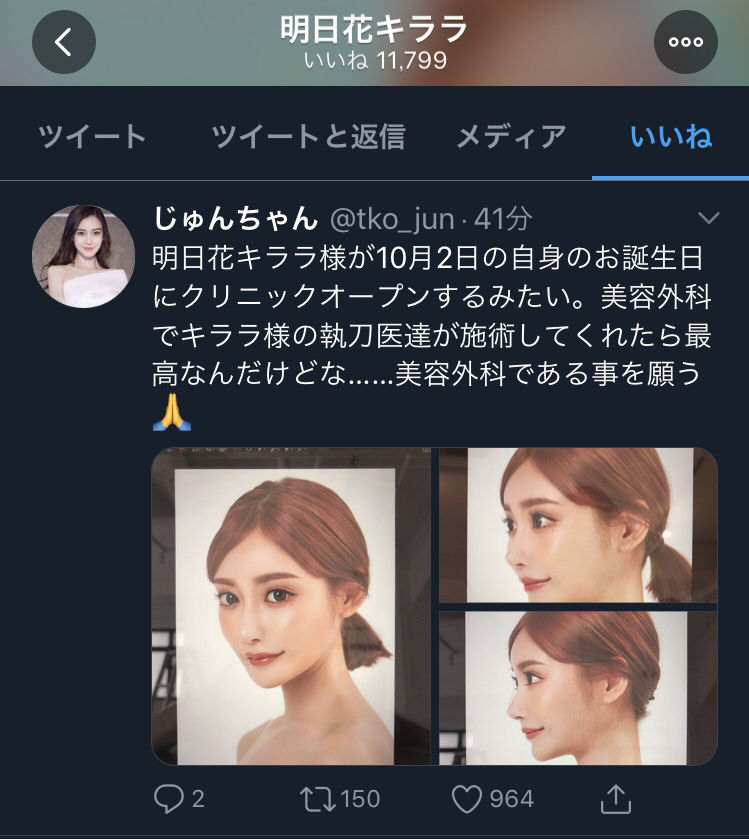
Task: Share じゅんちゃん's tweet
Action: tap(616, 797)
